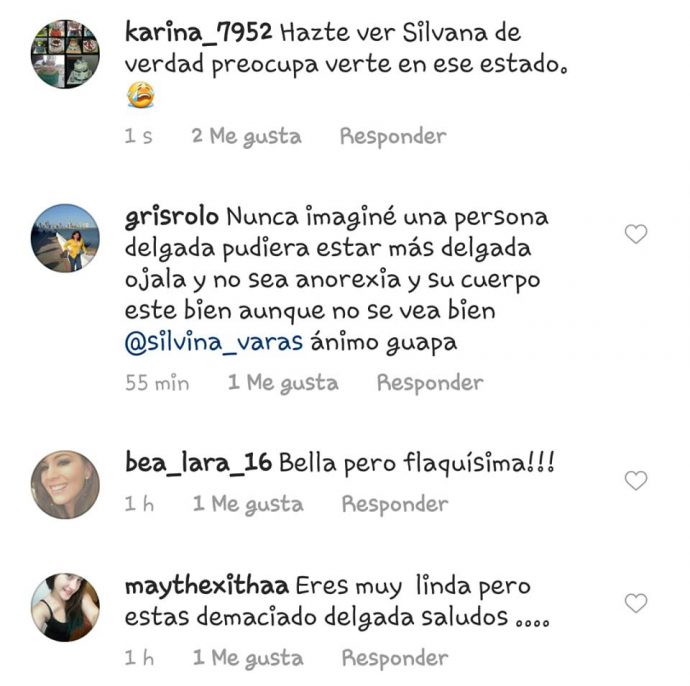Open bea_lara_16's profile picture

pyautogui.click(x=65, y=484)
